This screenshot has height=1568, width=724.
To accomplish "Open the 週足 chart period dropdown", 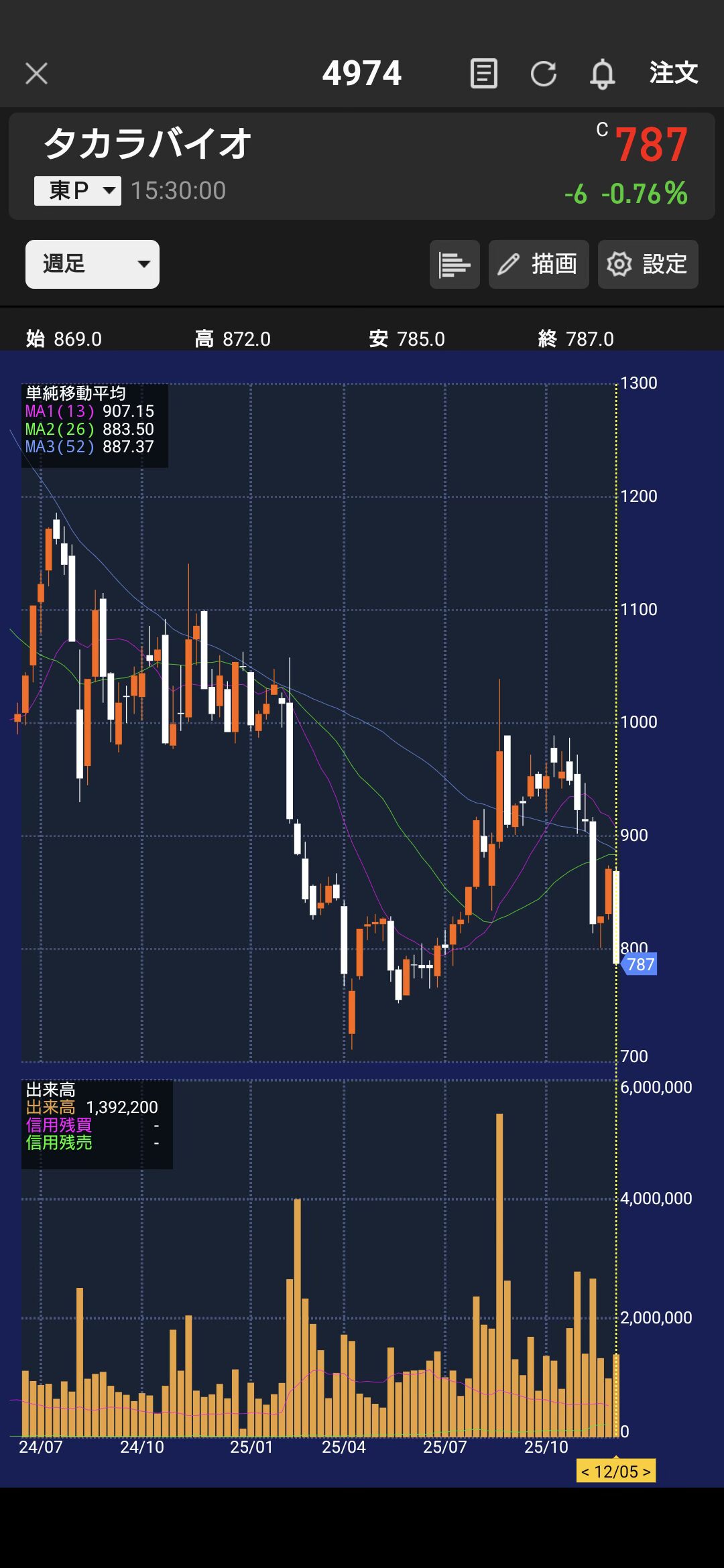I will pos(93,264).
